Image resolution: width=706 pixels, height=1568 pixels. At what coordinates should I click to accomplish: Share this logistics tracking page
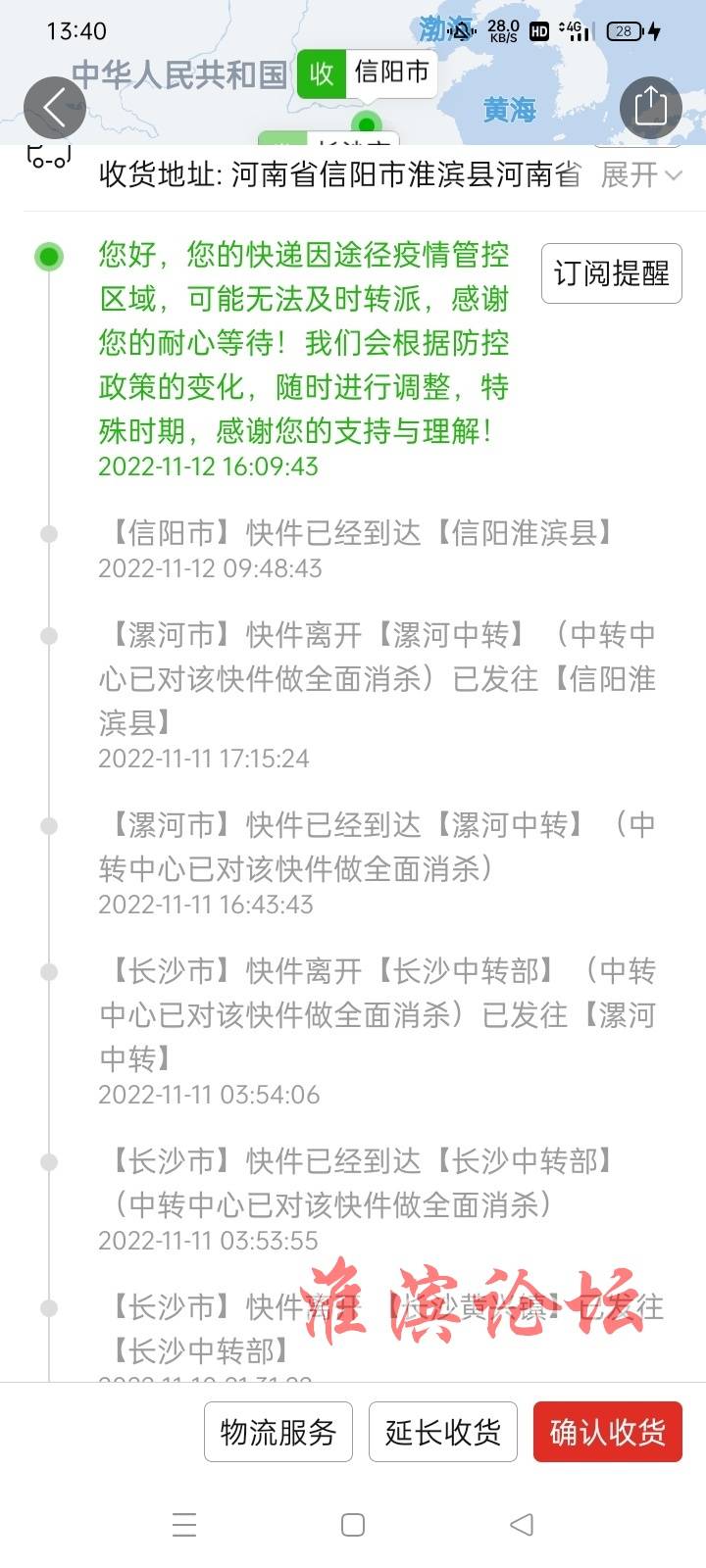click(x=651, y=108)
